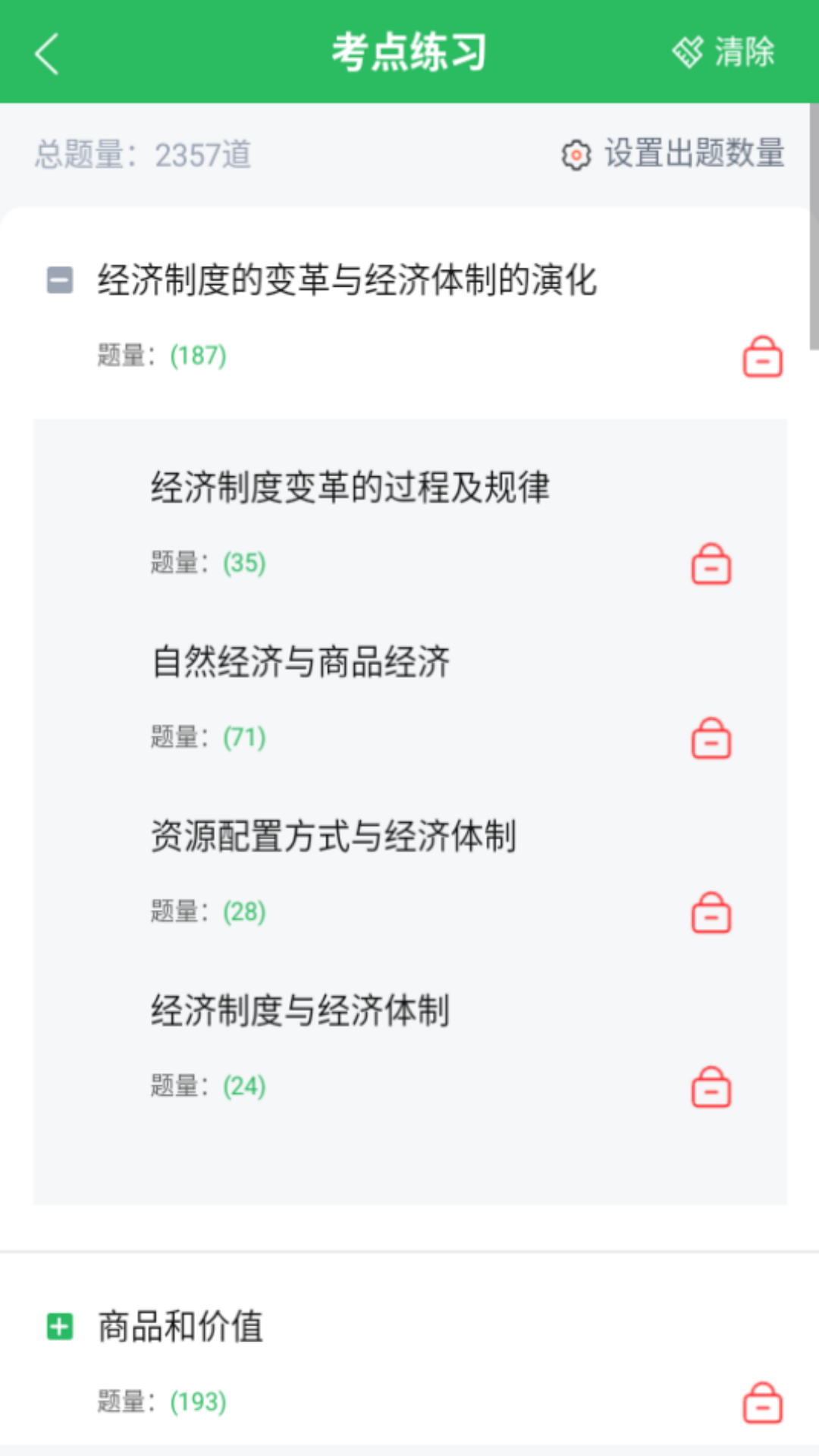Select the topic 自然经济与商品经济
Screen dimensions: 819x1456
click(x=302, y=662)
